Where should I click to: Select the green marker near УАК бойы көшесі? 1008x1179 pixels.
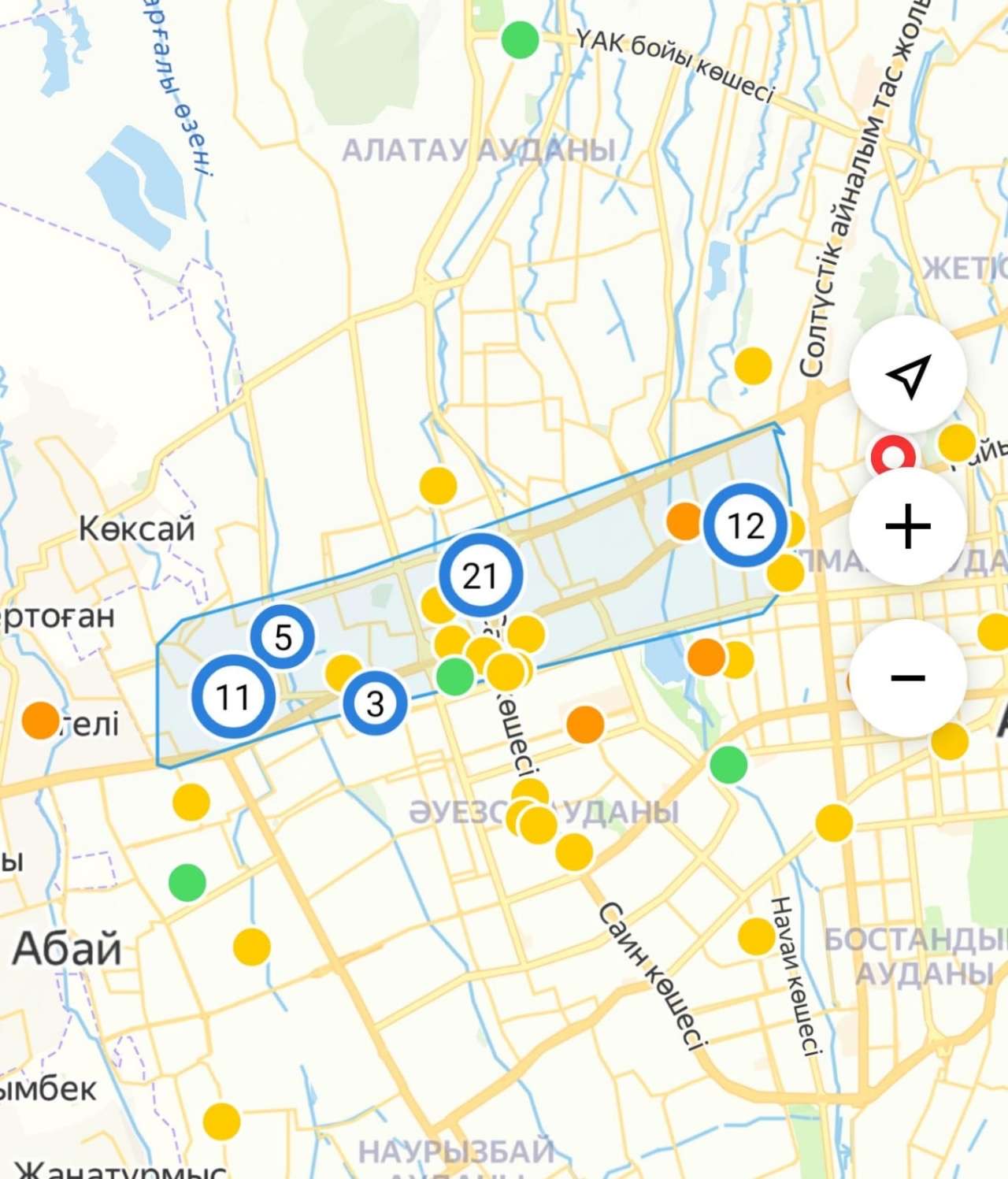click(520, 39)
